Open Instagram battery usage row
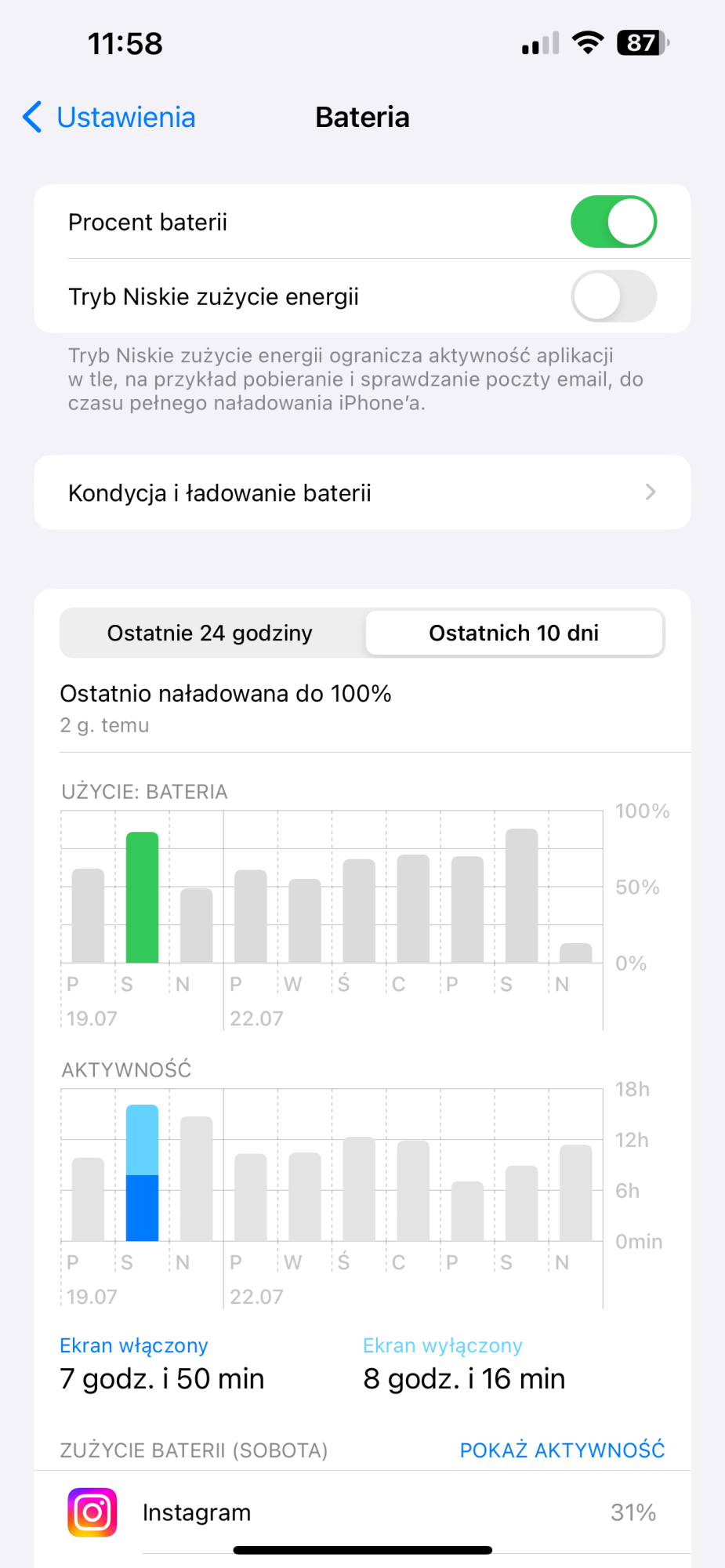 (x=362, y=1512)
